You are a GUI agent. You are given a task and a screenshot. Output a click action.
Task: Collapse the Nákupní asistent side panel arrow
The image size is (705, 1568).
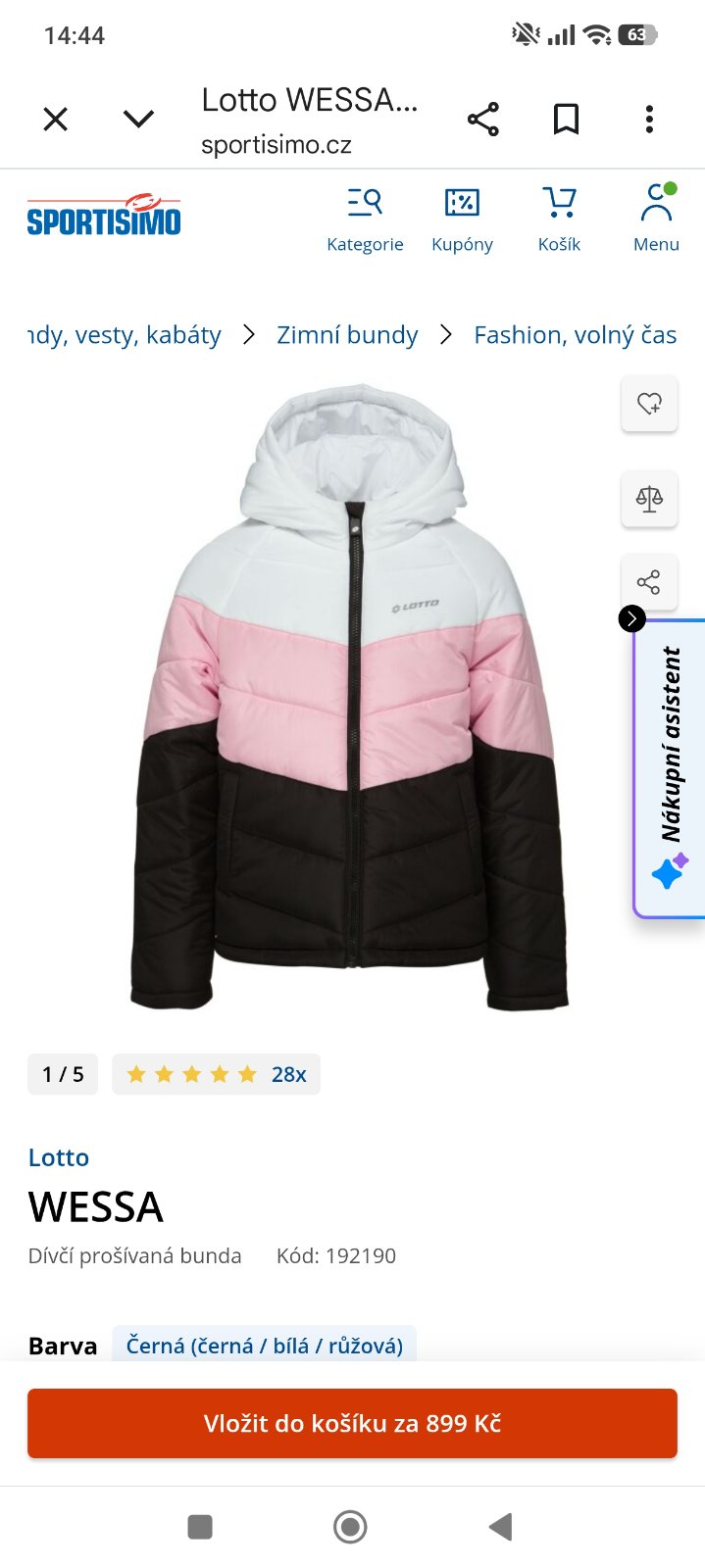632,618
